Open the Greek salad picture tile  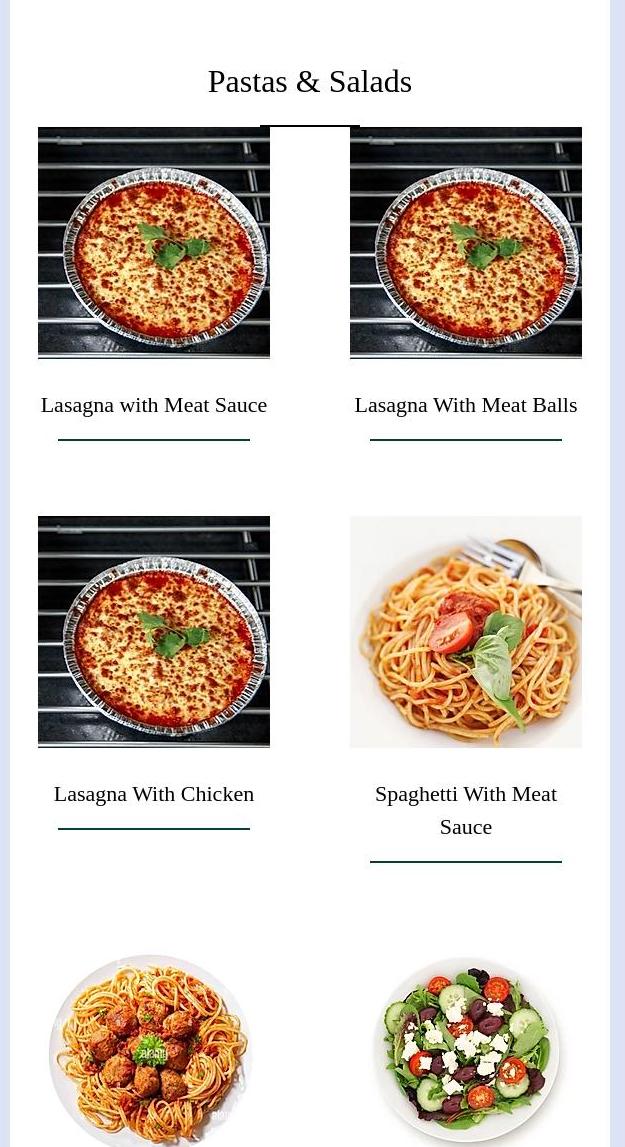point(466,1050)
